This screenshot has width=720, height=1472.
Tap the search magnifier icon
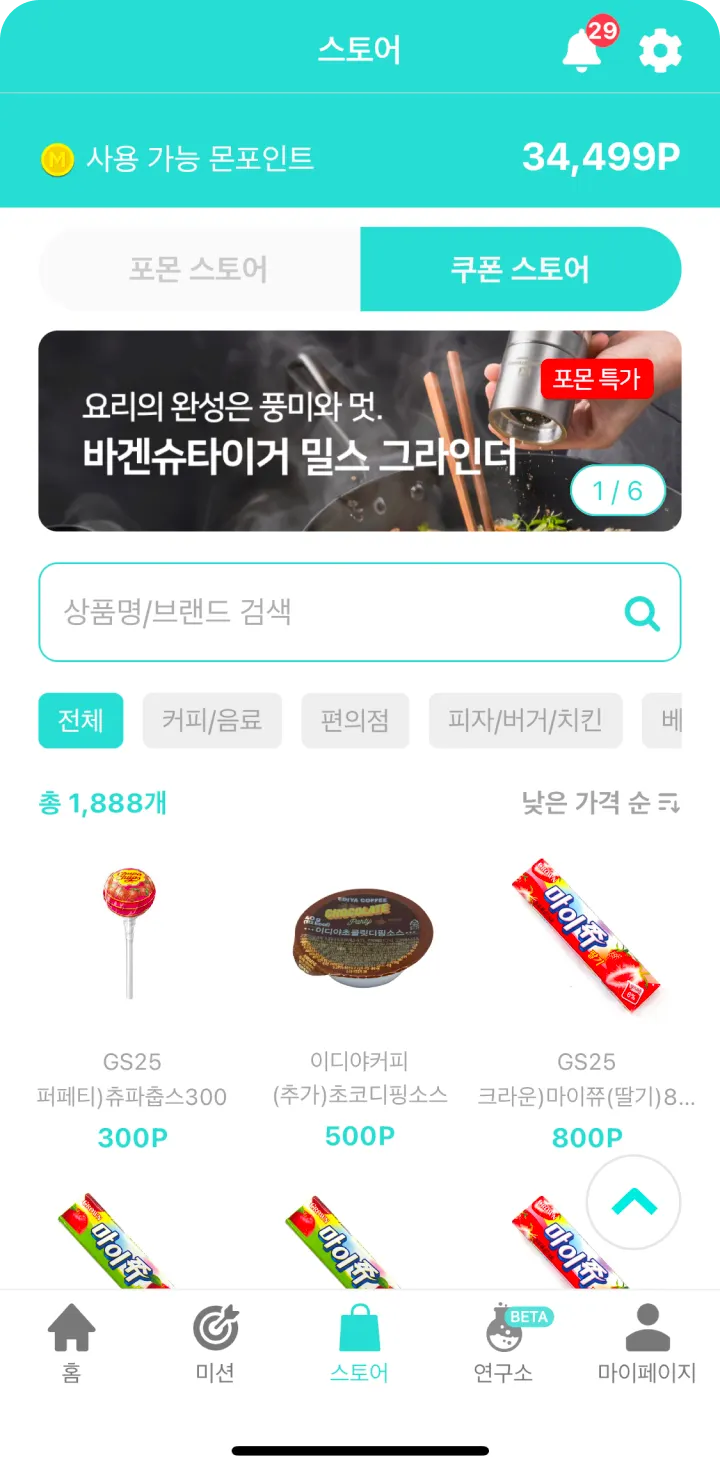pos(642,613)
